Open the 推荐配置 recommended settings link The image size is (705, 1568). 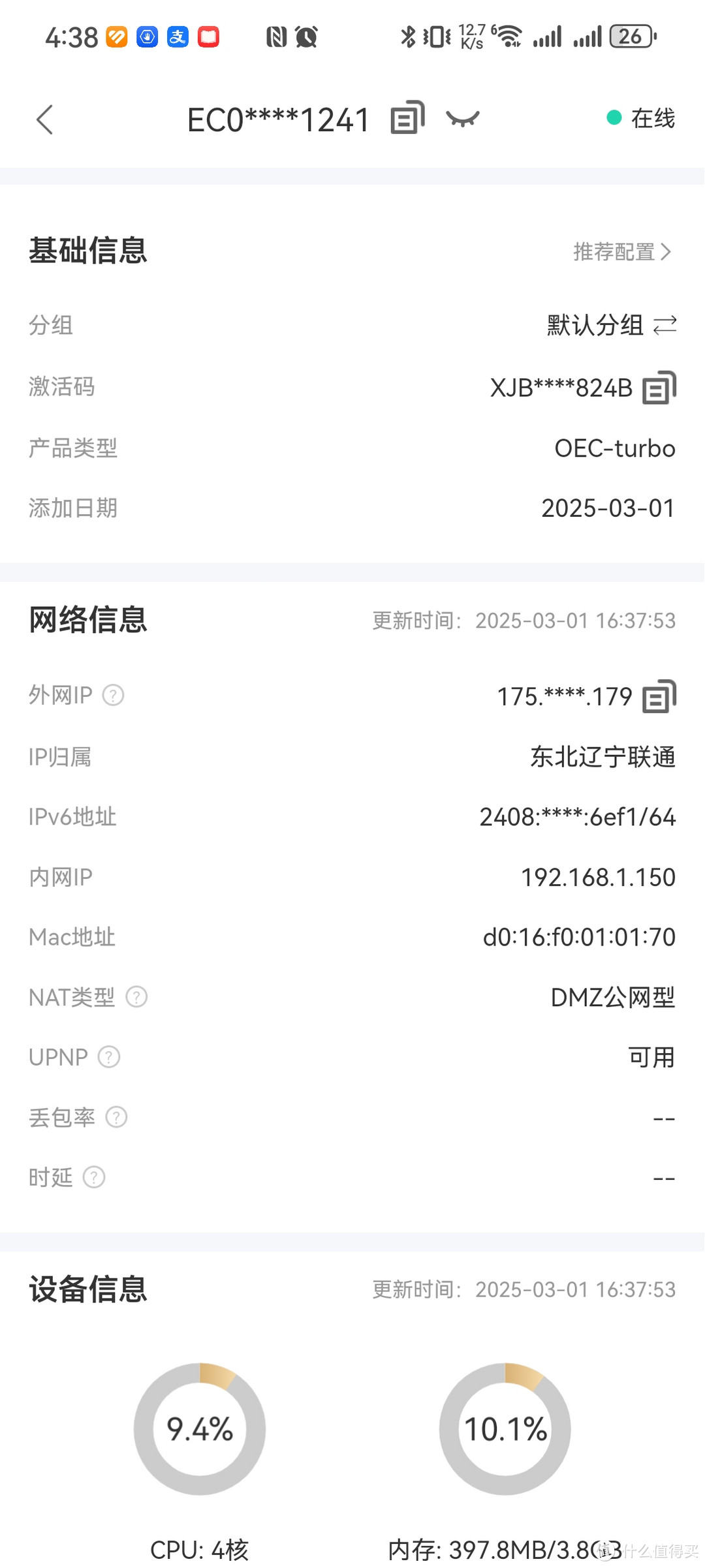(x=614, y=251)
